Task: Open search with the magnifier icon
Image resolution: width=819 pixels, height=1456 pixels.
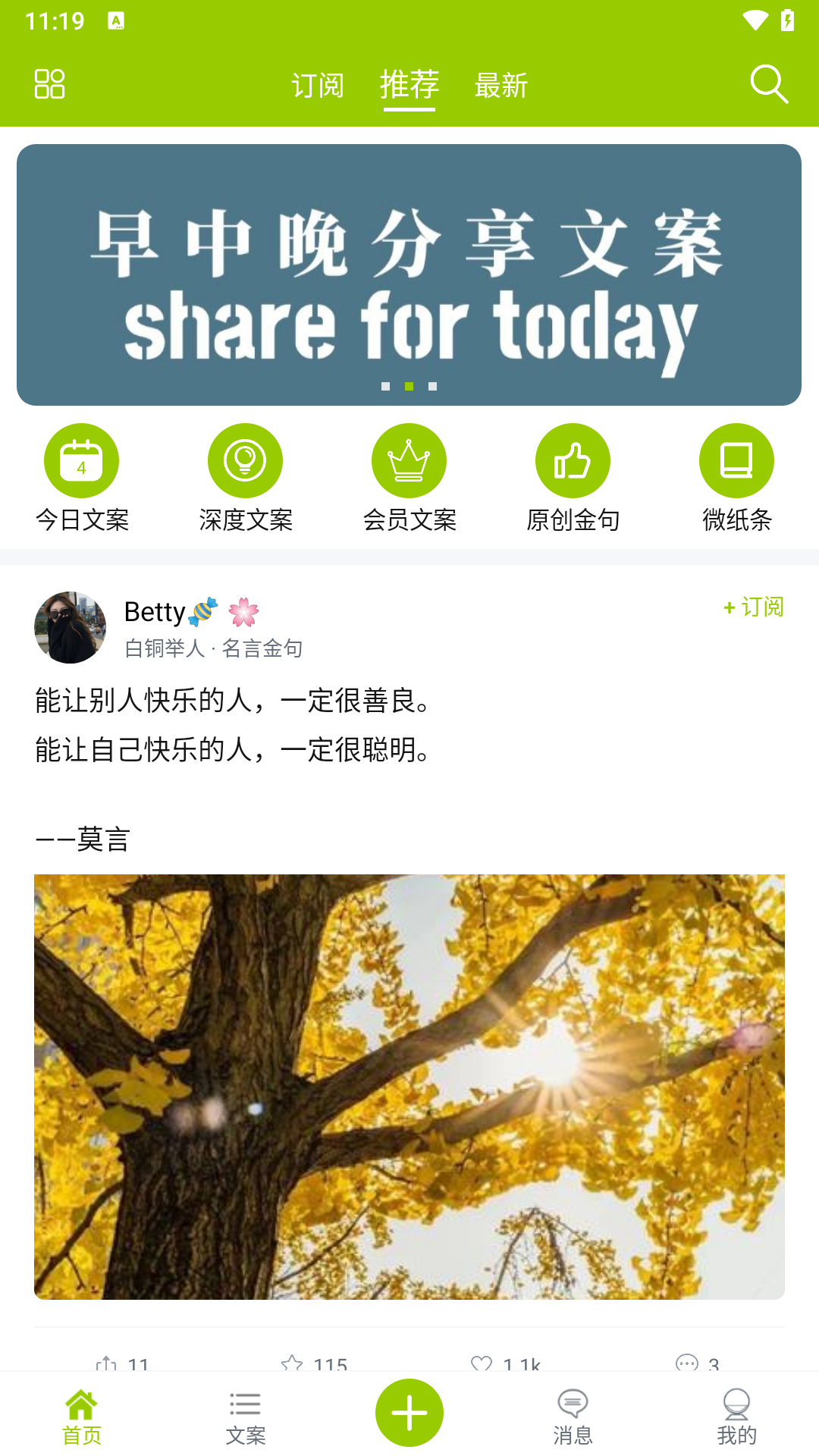Action: tap(770, 84)
